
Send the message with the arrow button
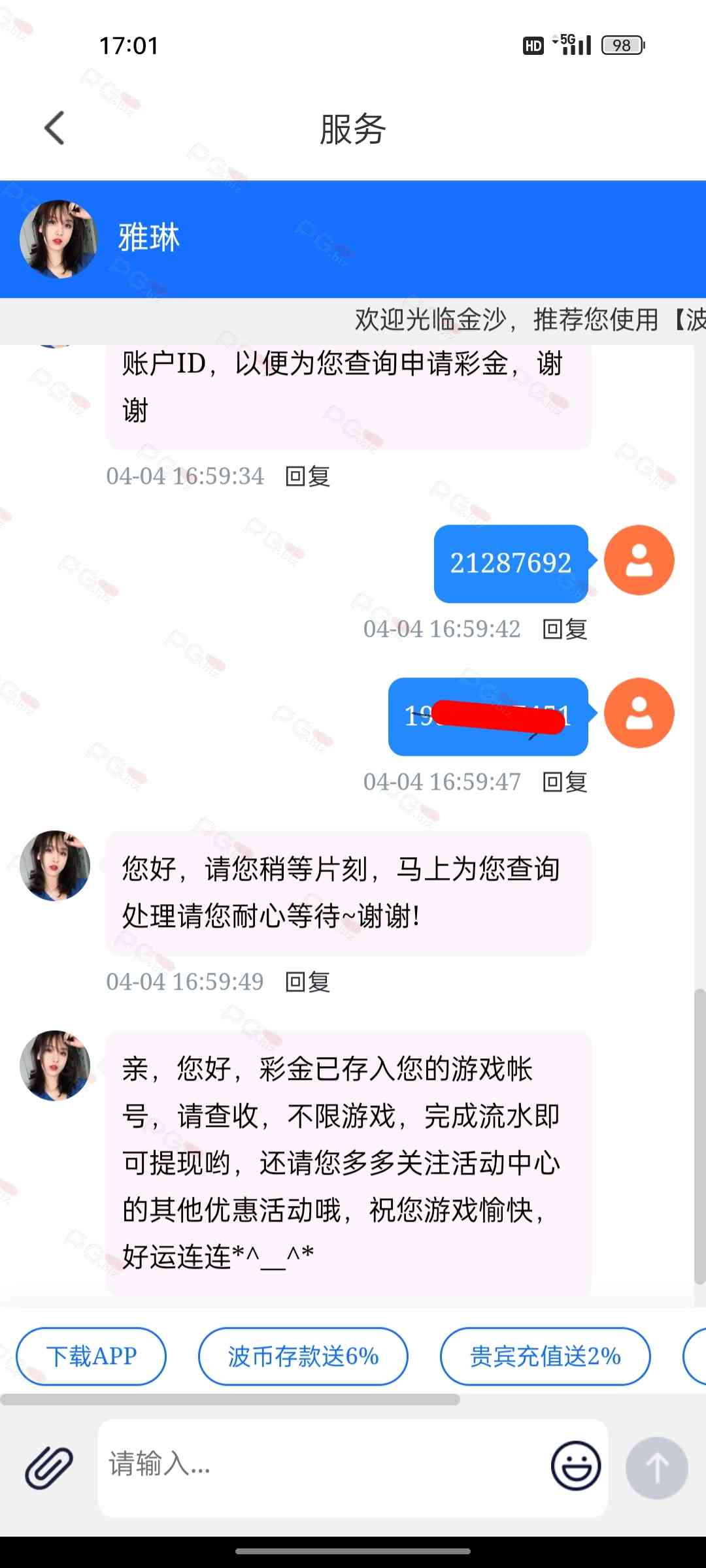pyautogui.click(x=656, y=1467)
